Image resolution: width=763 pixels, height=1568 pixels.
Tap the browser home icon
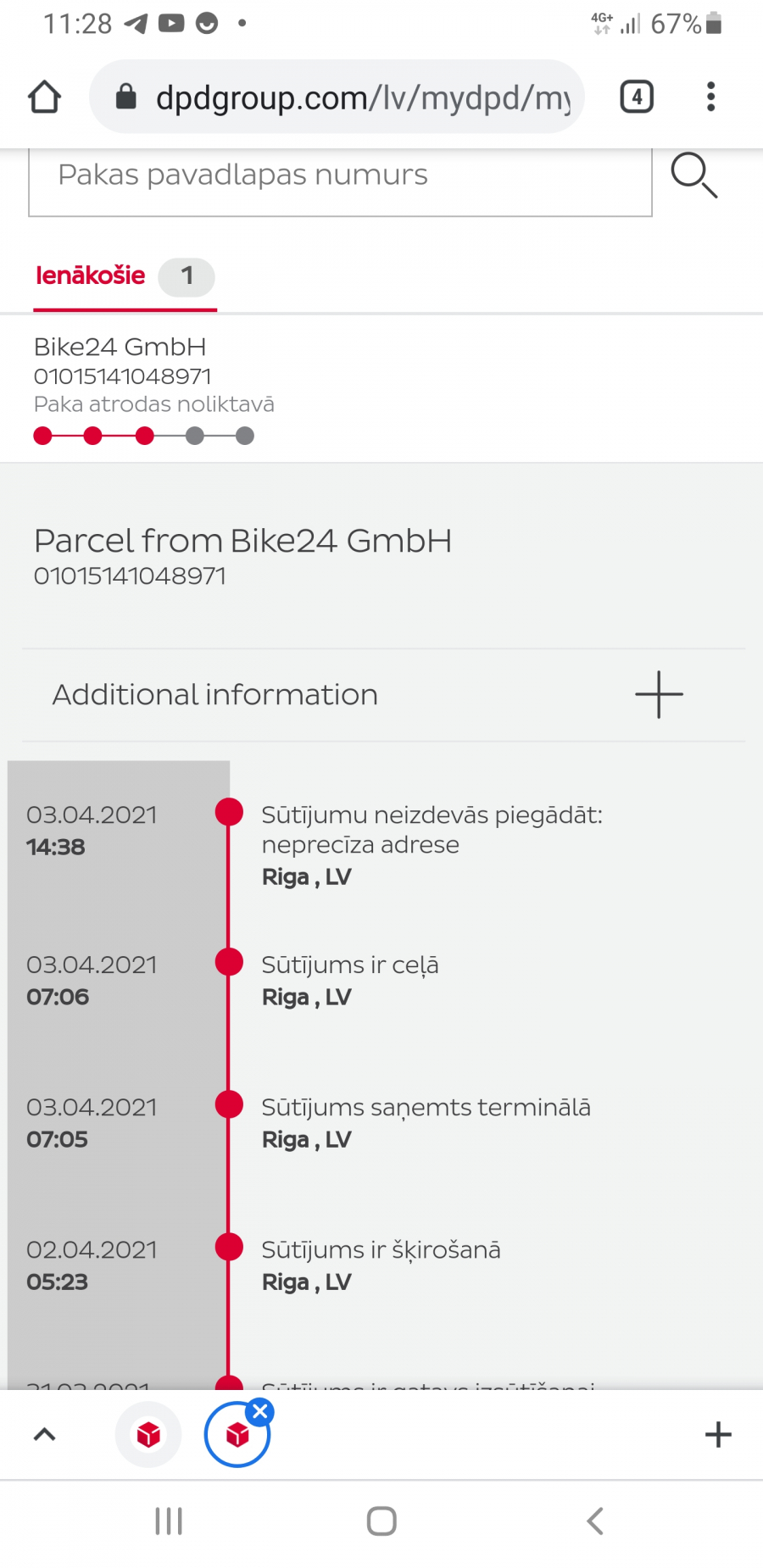point(44,97)
